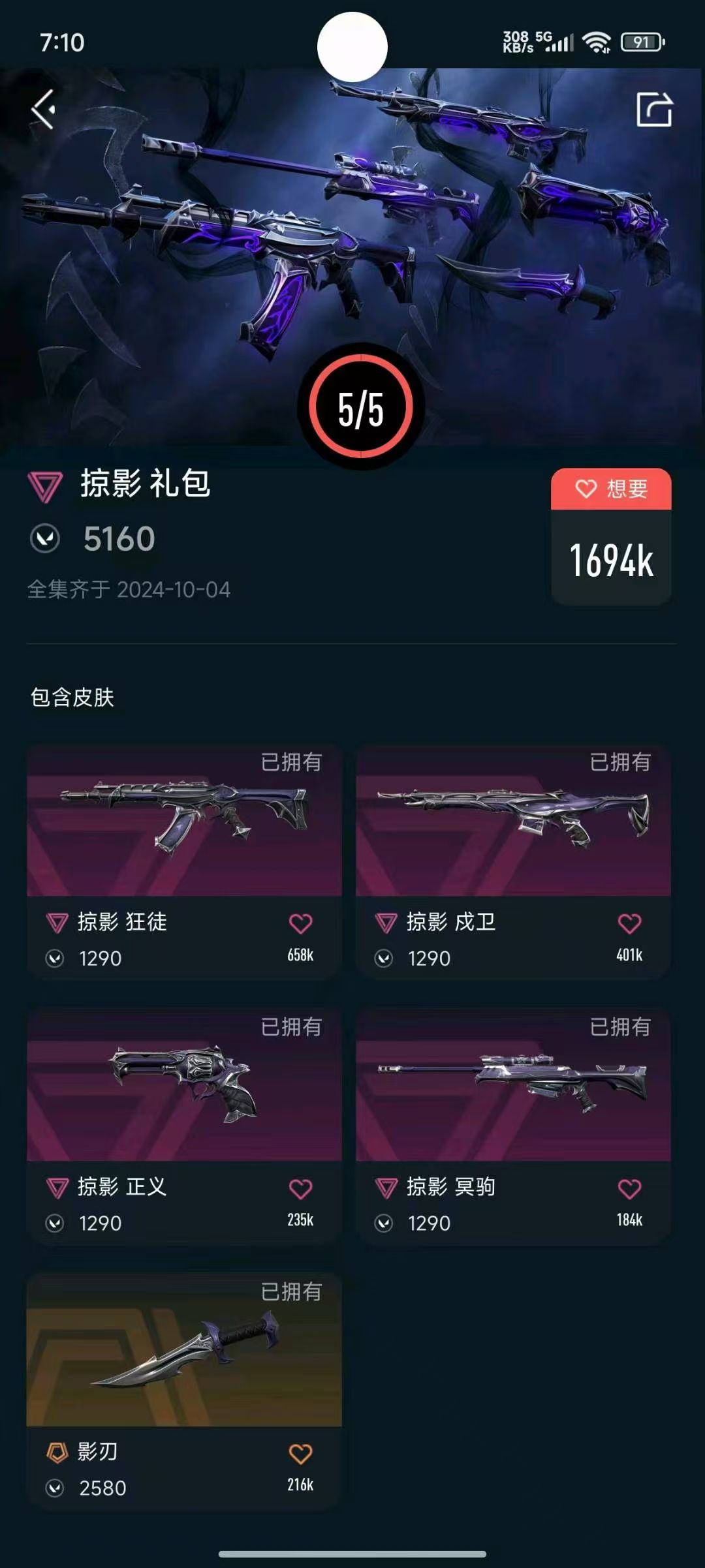Image resolution: width=705 pixels, height=1568 pixels.
Task: Open the 影刃 knife skin card
Action: pos(184,1390)
